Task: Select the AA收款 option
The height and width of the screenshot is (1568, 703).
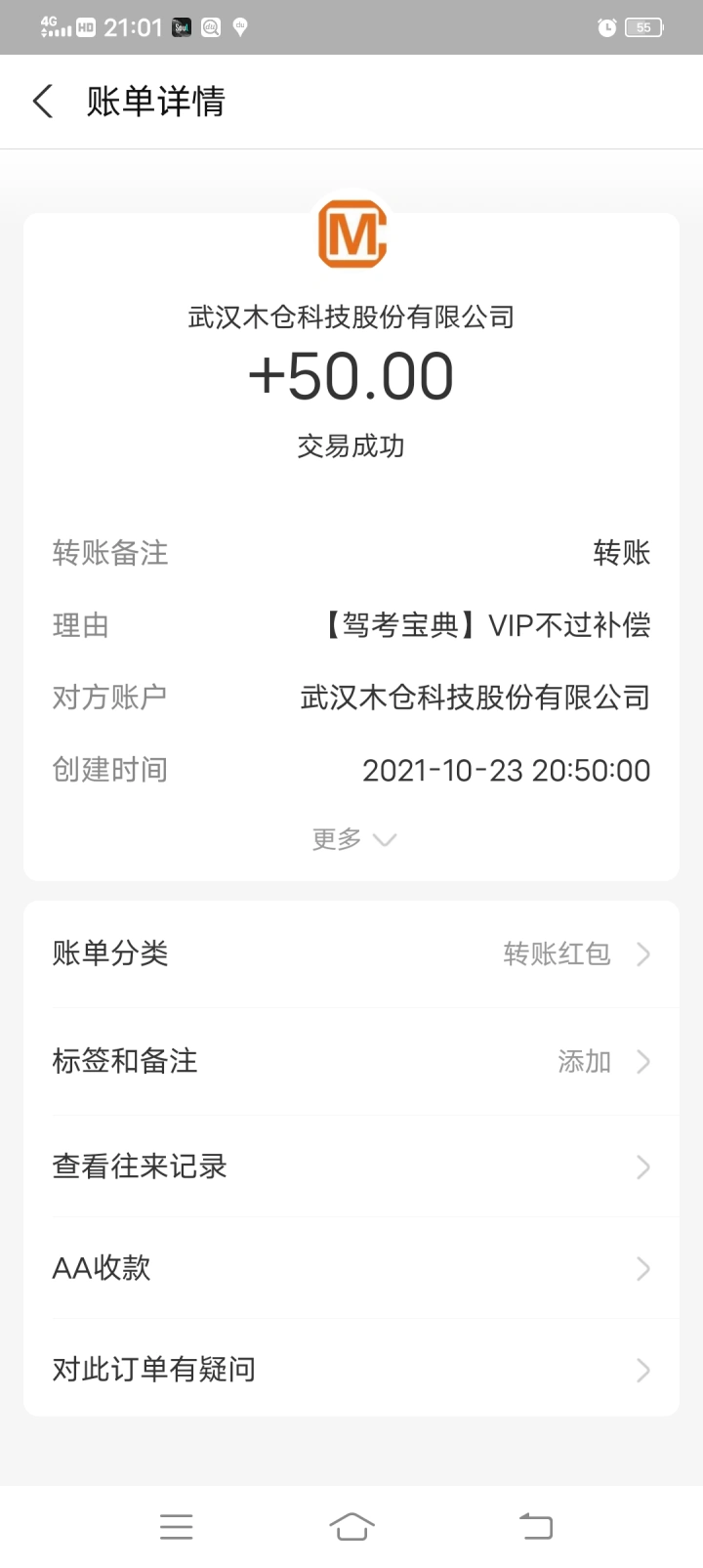Action: coord(351,1268)
